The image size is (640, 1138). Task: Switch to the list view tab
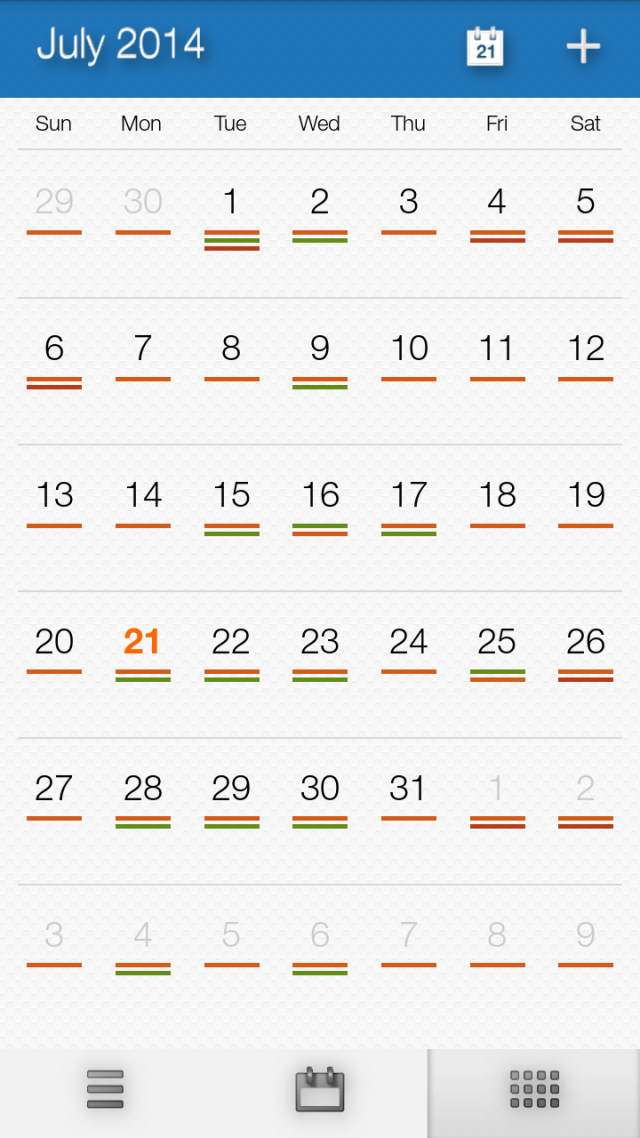tap(105, 1090)
